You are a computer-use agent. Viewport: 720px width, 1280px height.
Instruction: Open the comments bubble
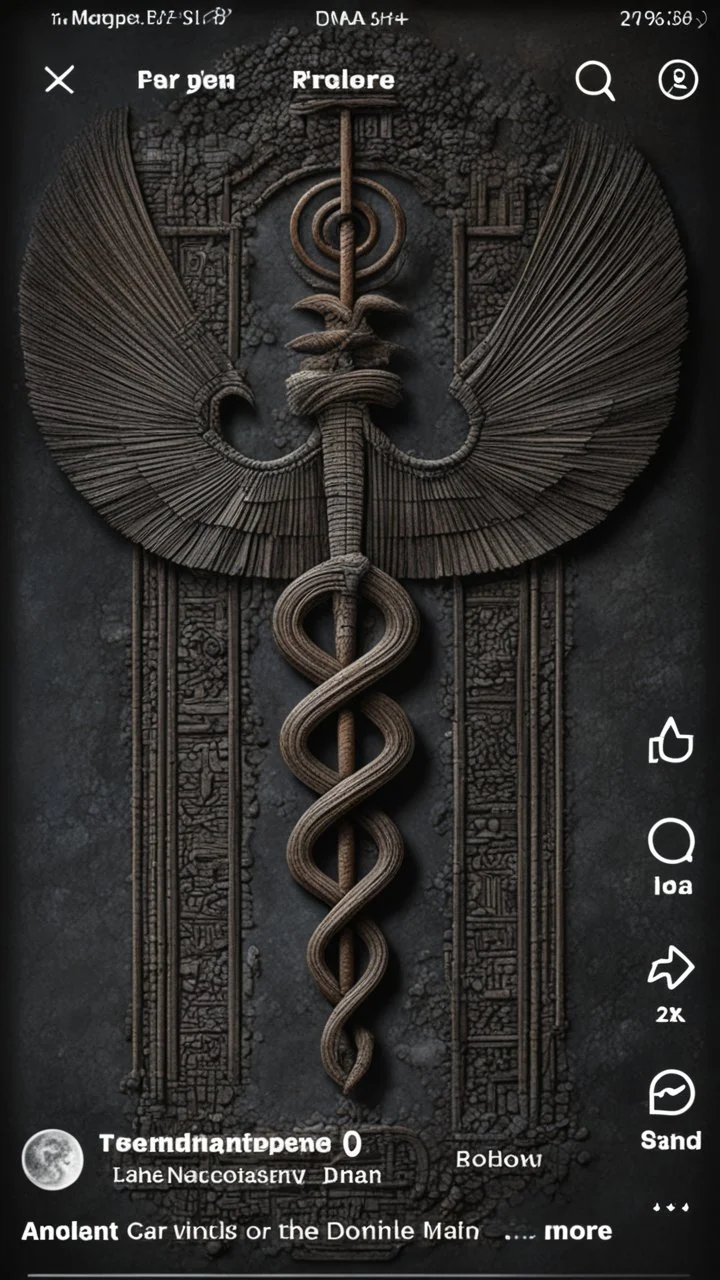pos(671,842)
